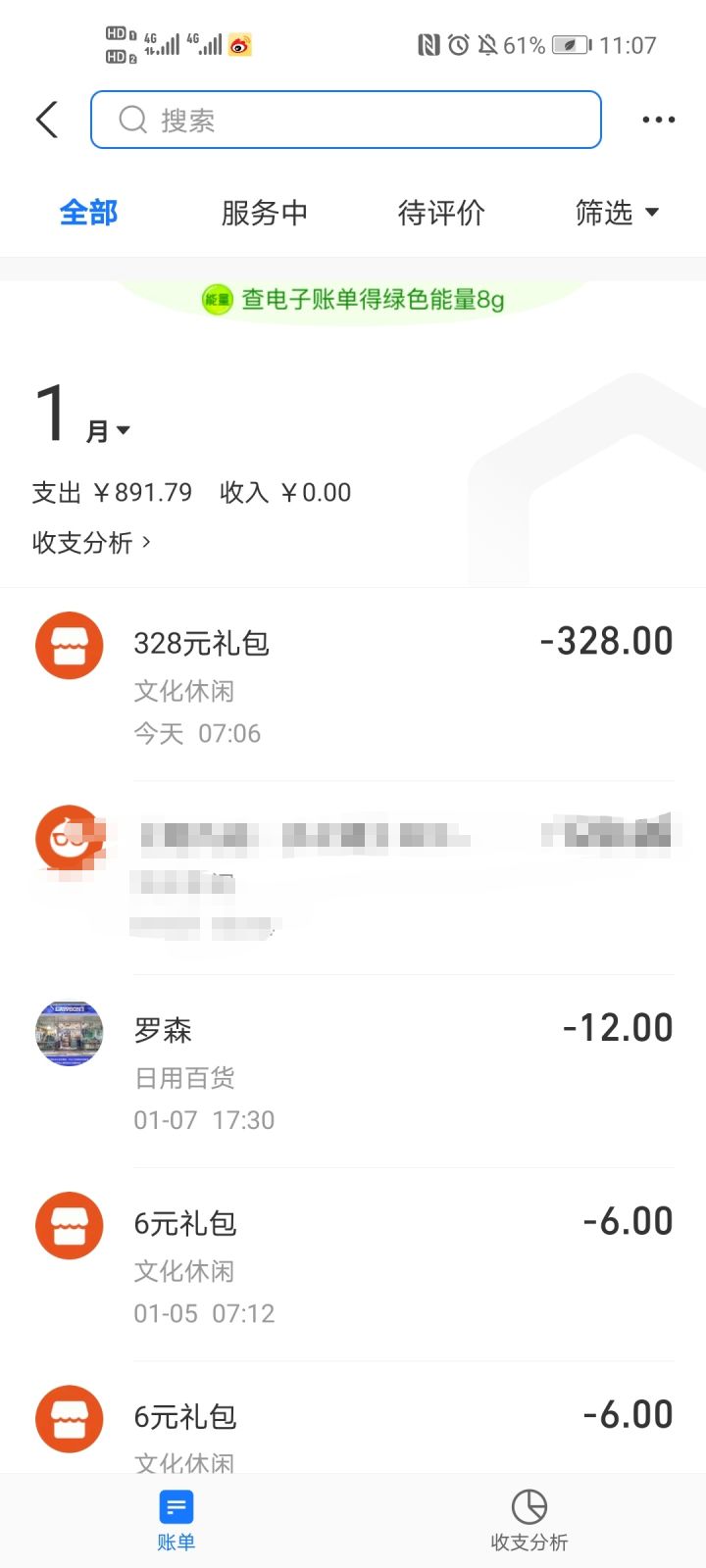Open the 筛选 filter dropdown
706x1568 pixels.
click(617, 213)
